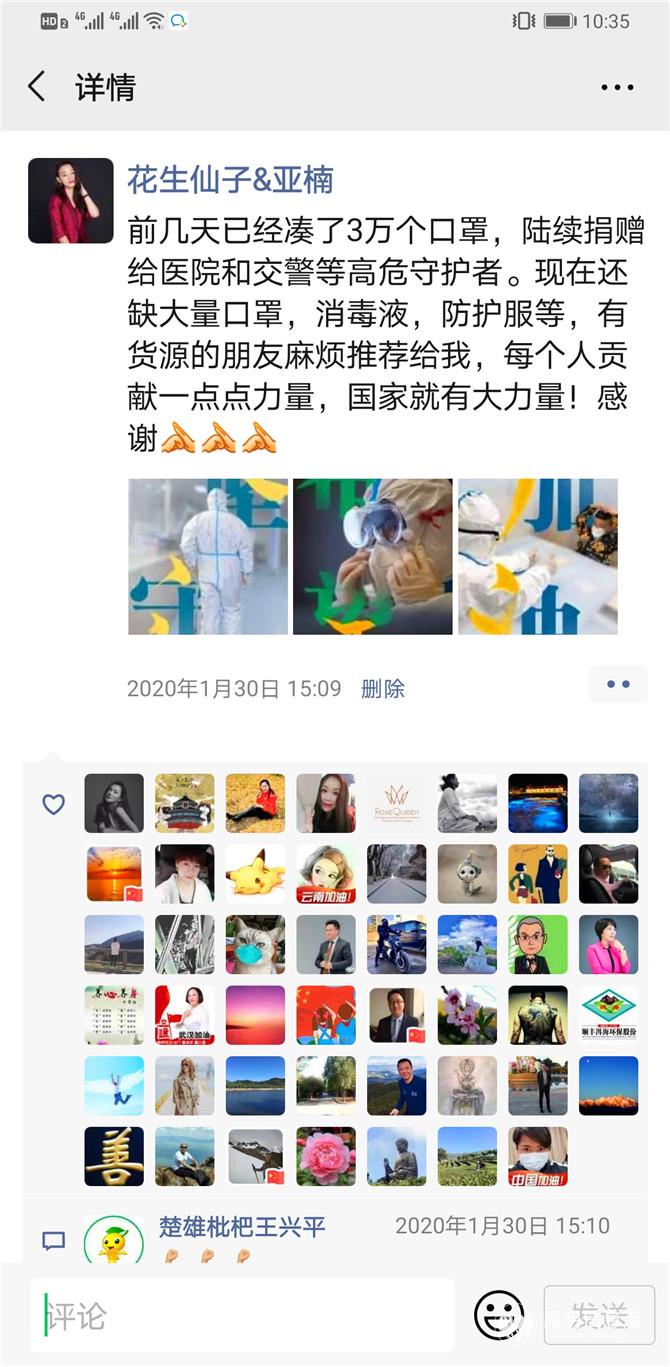This screenshot has width=670, height=1367.
Task: Open the liker with the 云南加油 avatar
Action: click(x=326, y=874)
